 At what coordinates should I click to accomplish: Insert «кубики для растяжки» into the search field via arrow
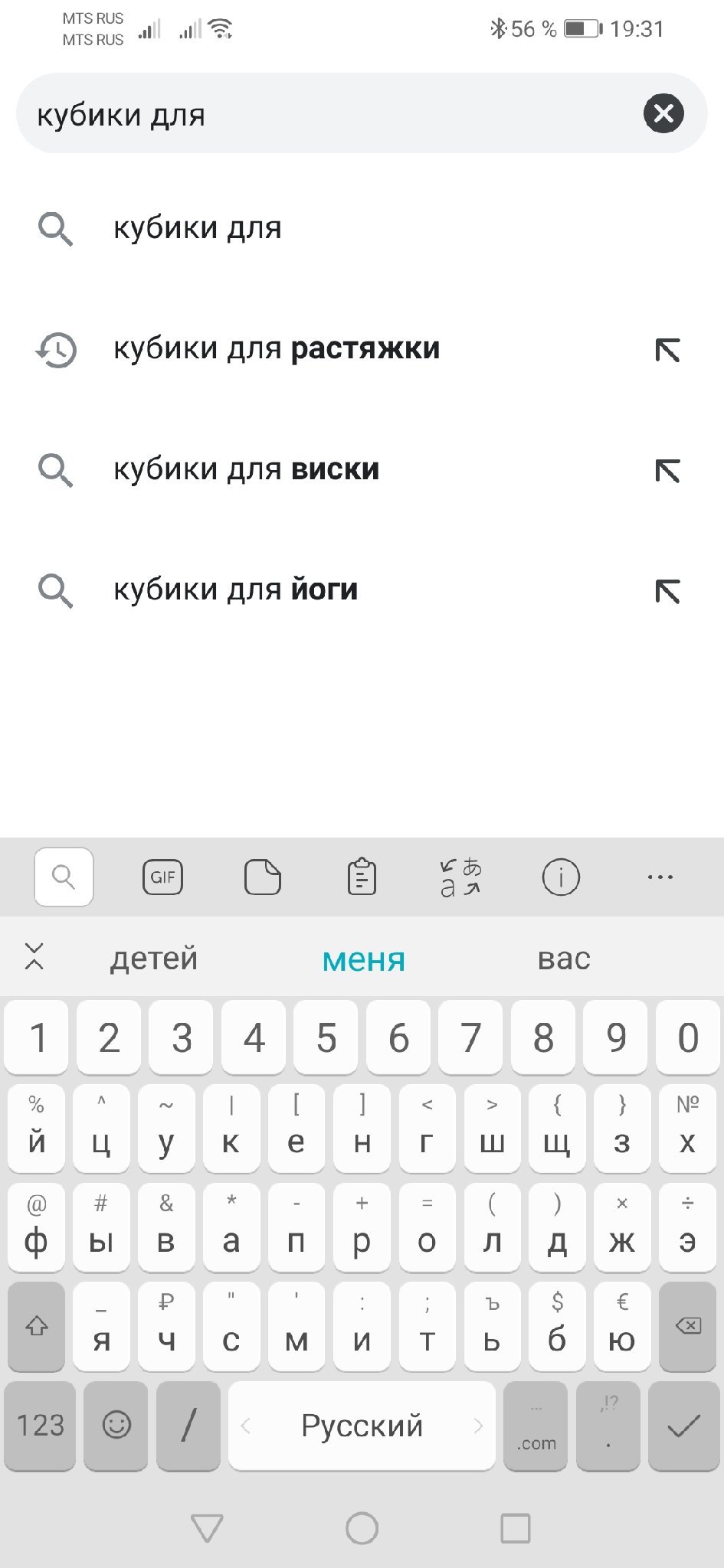[667, 350]
